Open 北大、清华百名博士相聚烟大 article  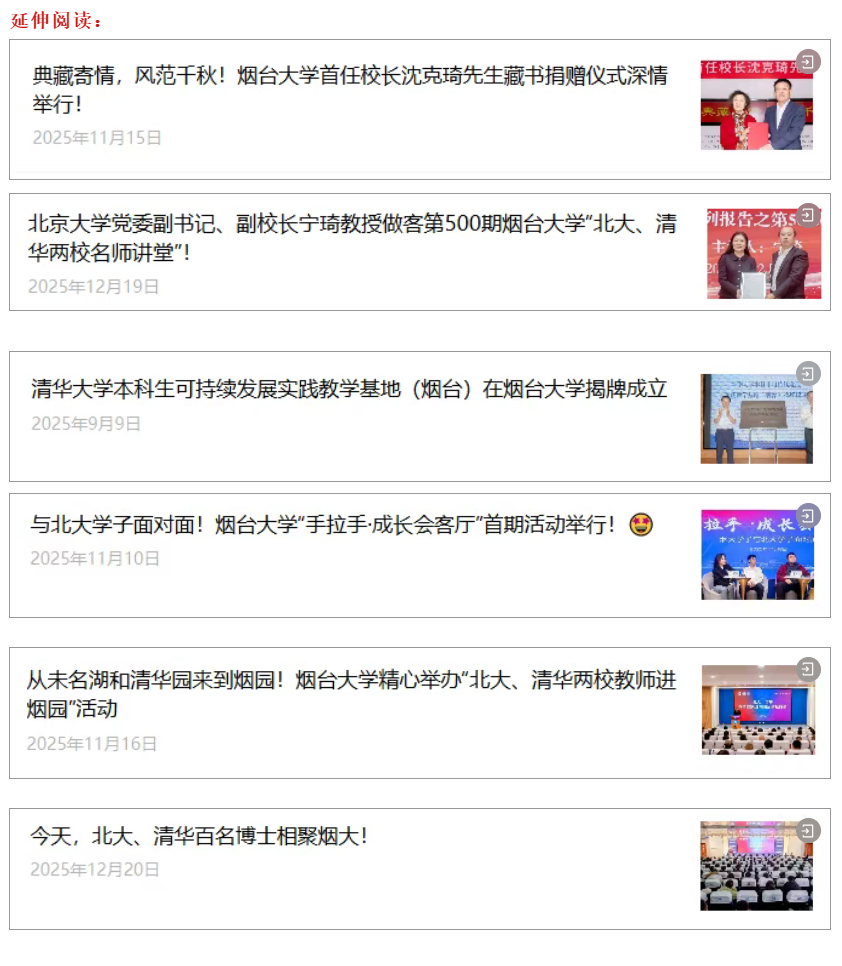tap(199, 835)
